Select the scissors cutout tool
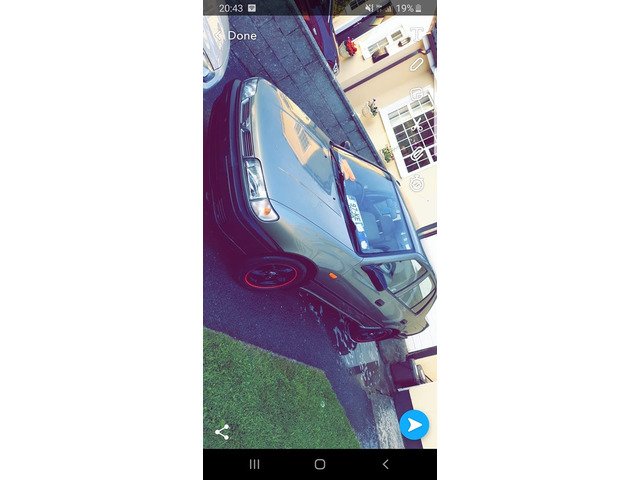 416,124
